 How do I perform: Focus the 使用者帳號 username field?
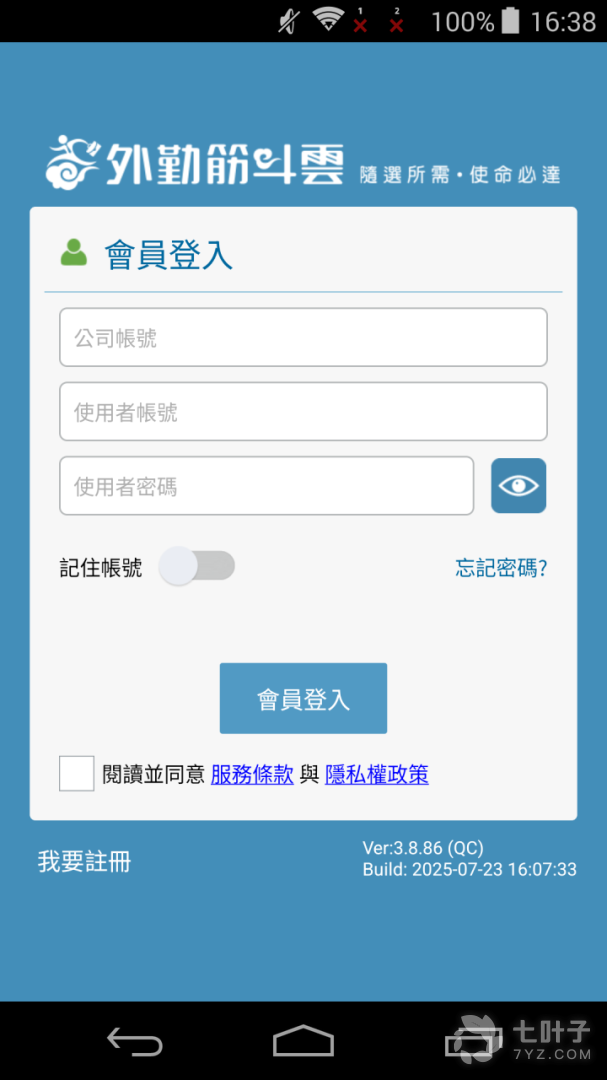(303, 412)
